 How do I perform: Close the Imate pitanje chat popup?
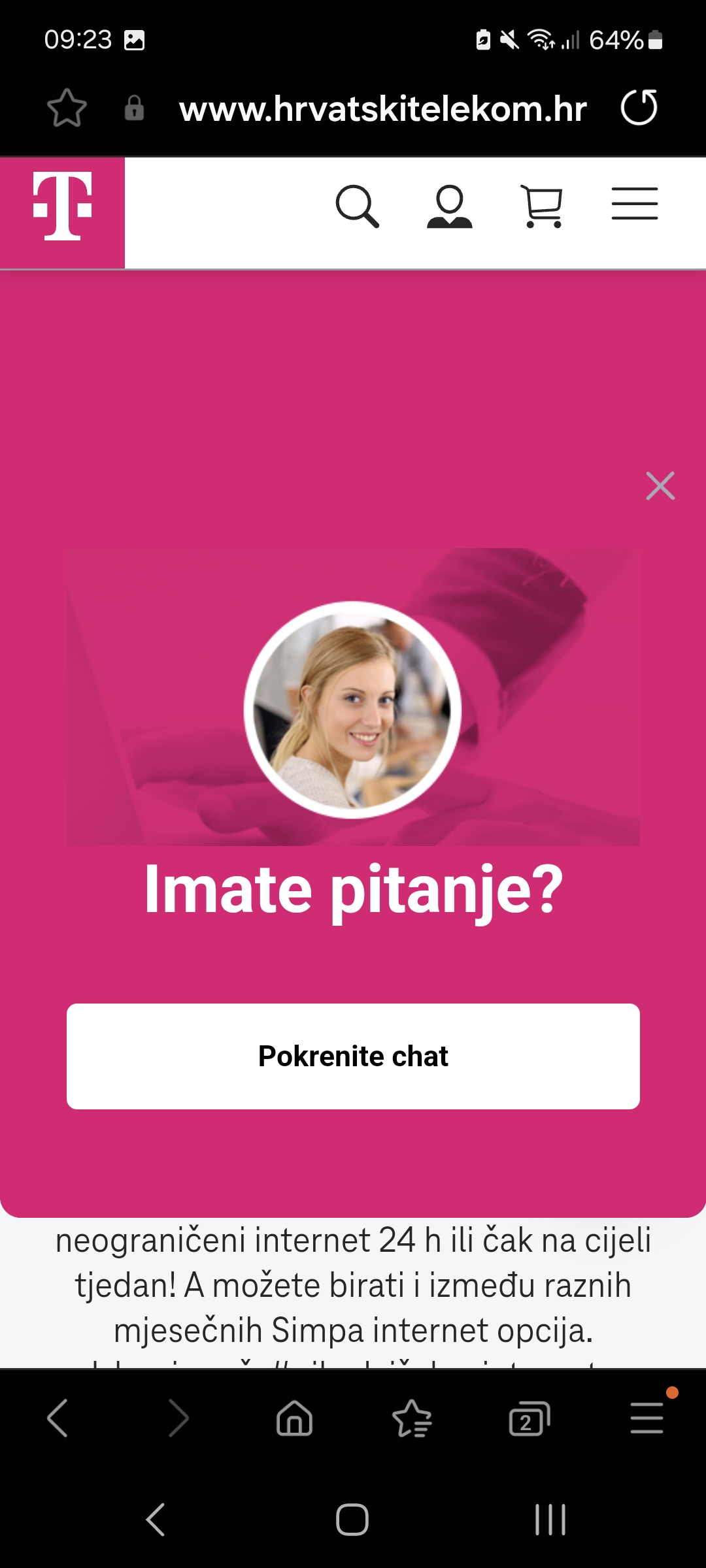tap(660, 486)
